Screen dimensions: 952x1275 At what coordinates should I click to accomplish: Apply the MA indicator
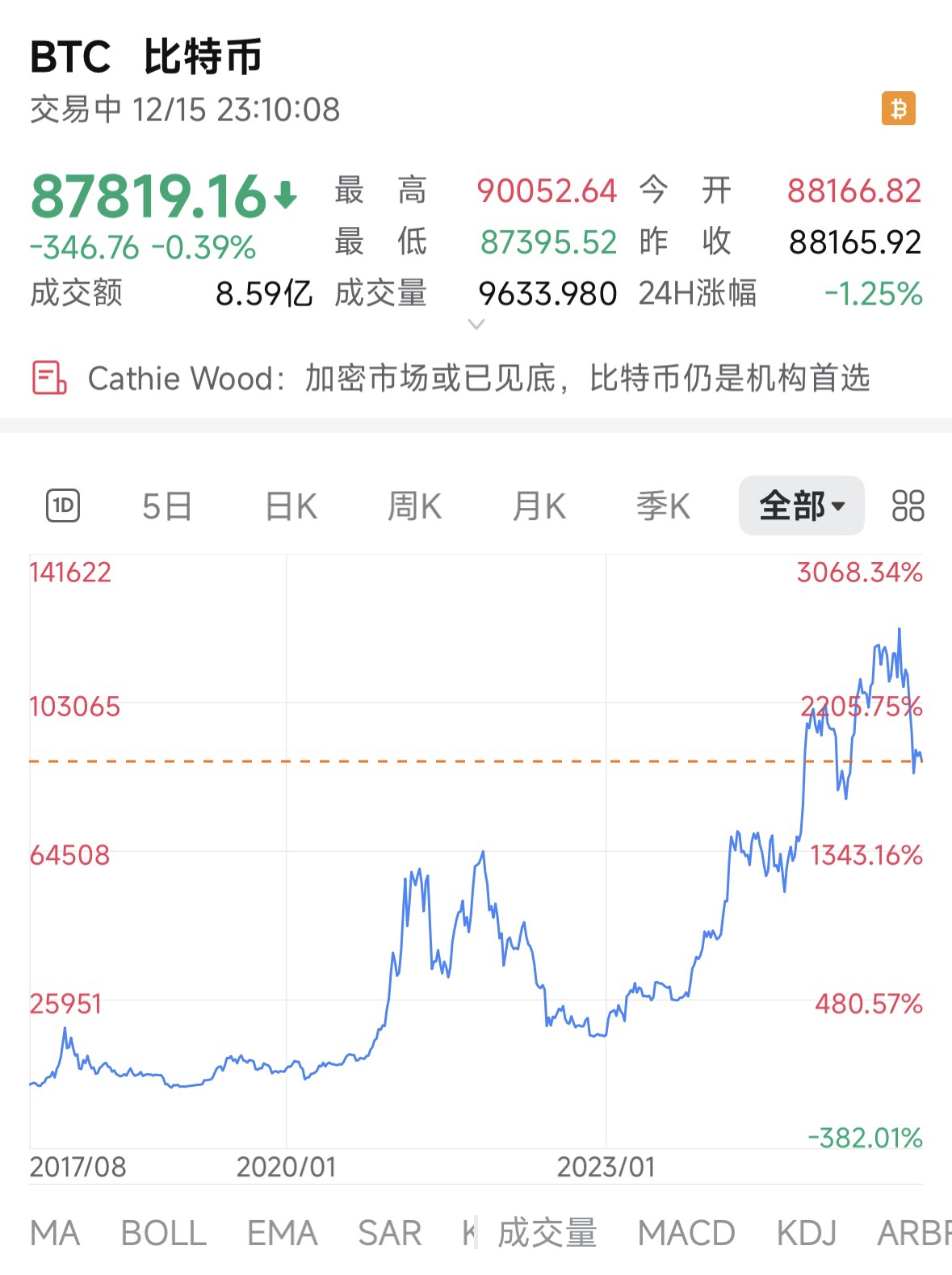(x=55, y=1233)
